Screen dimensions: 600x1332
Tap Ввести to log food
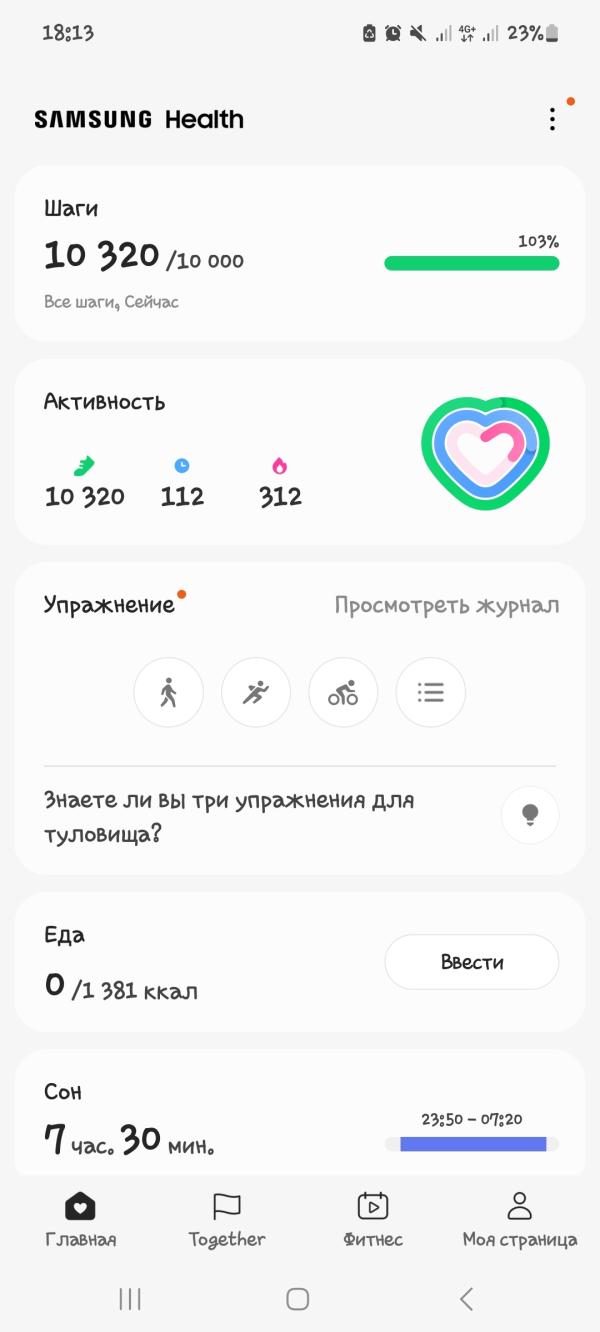tap(472, 963)
